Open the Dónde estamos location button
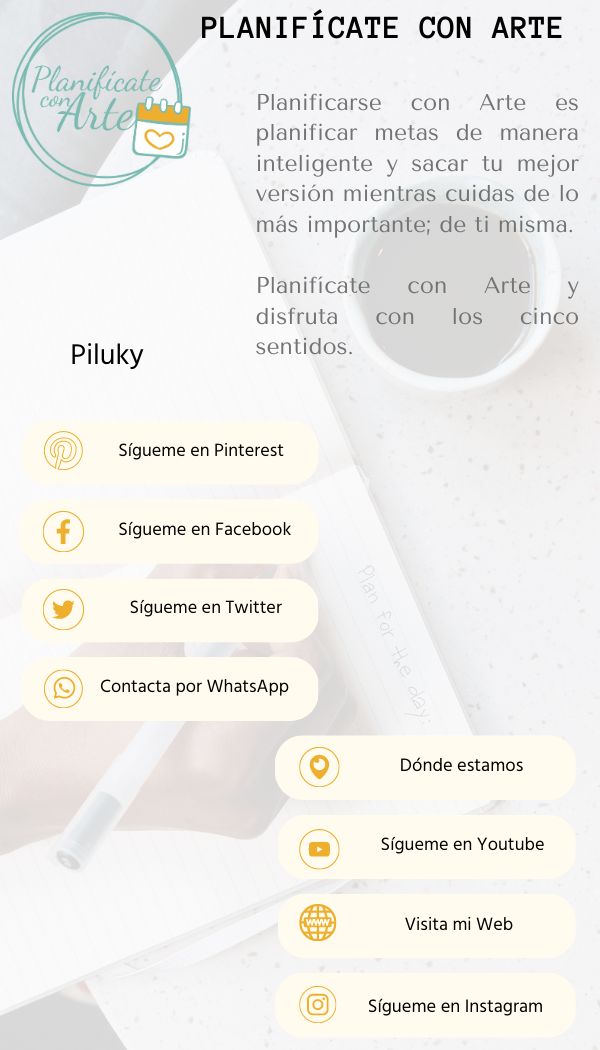Screen dimensions: 600x1050 426,766
